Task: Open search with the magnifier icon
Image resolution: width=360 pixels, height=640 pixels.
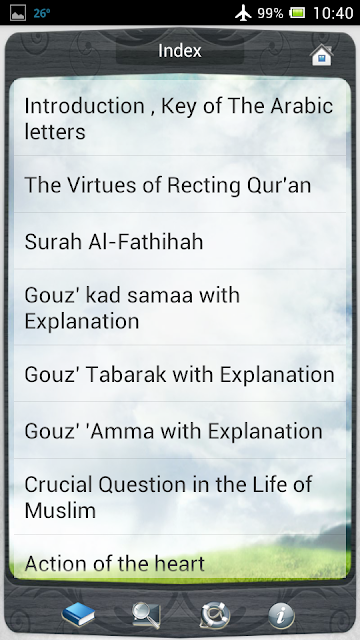Action: 146,615
